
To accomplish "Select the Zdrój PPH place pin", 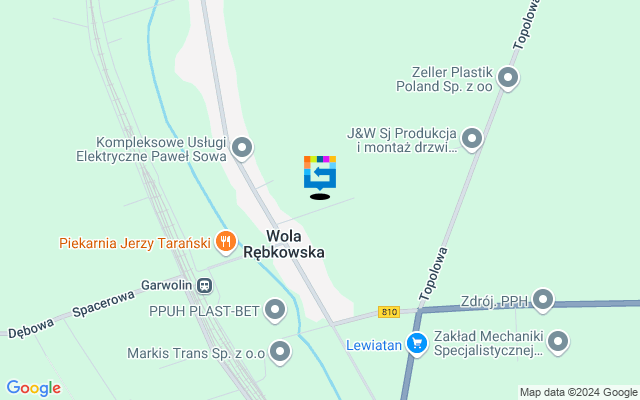I will [543, 299].
